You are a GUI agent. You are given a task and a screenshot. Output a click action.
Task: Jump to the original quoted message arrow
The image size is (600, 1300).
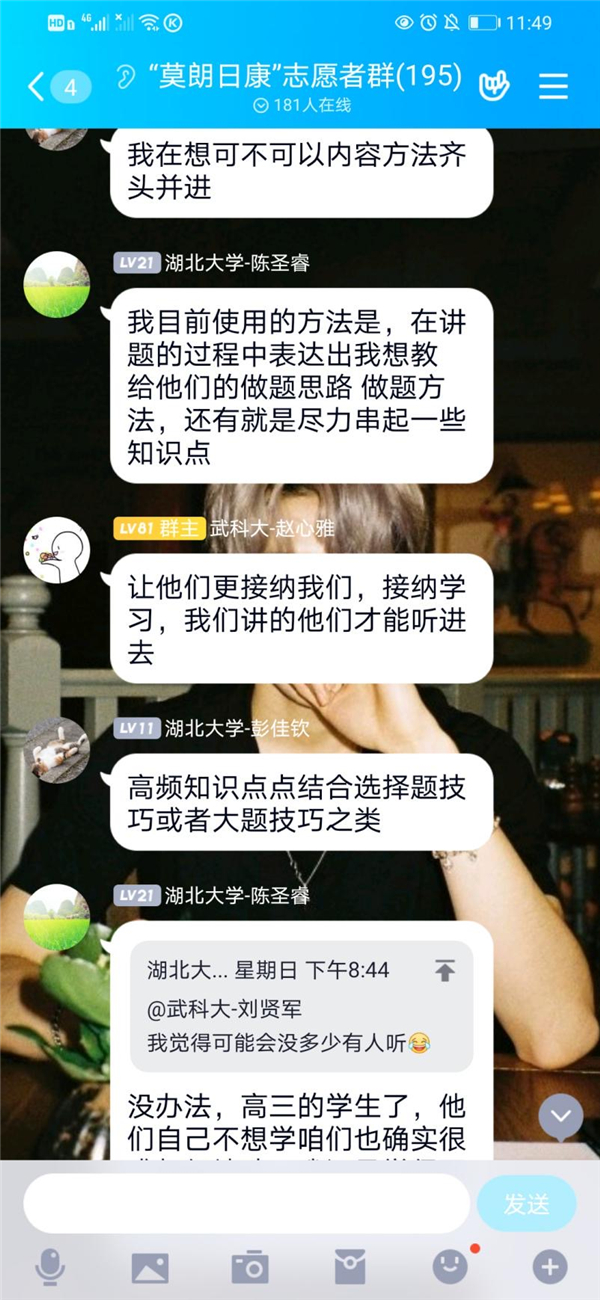tap(444, 970)
